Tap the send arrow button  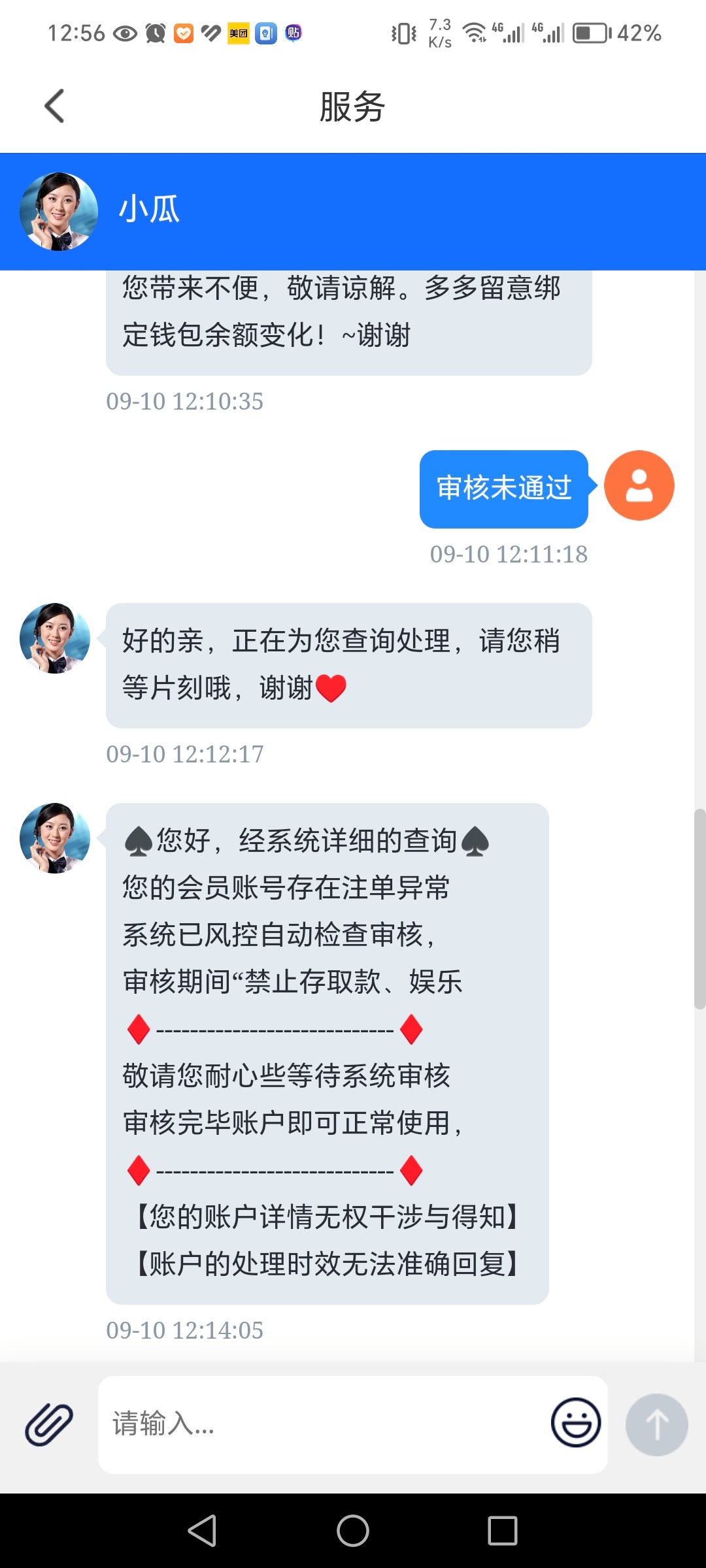coord(656,1424)
